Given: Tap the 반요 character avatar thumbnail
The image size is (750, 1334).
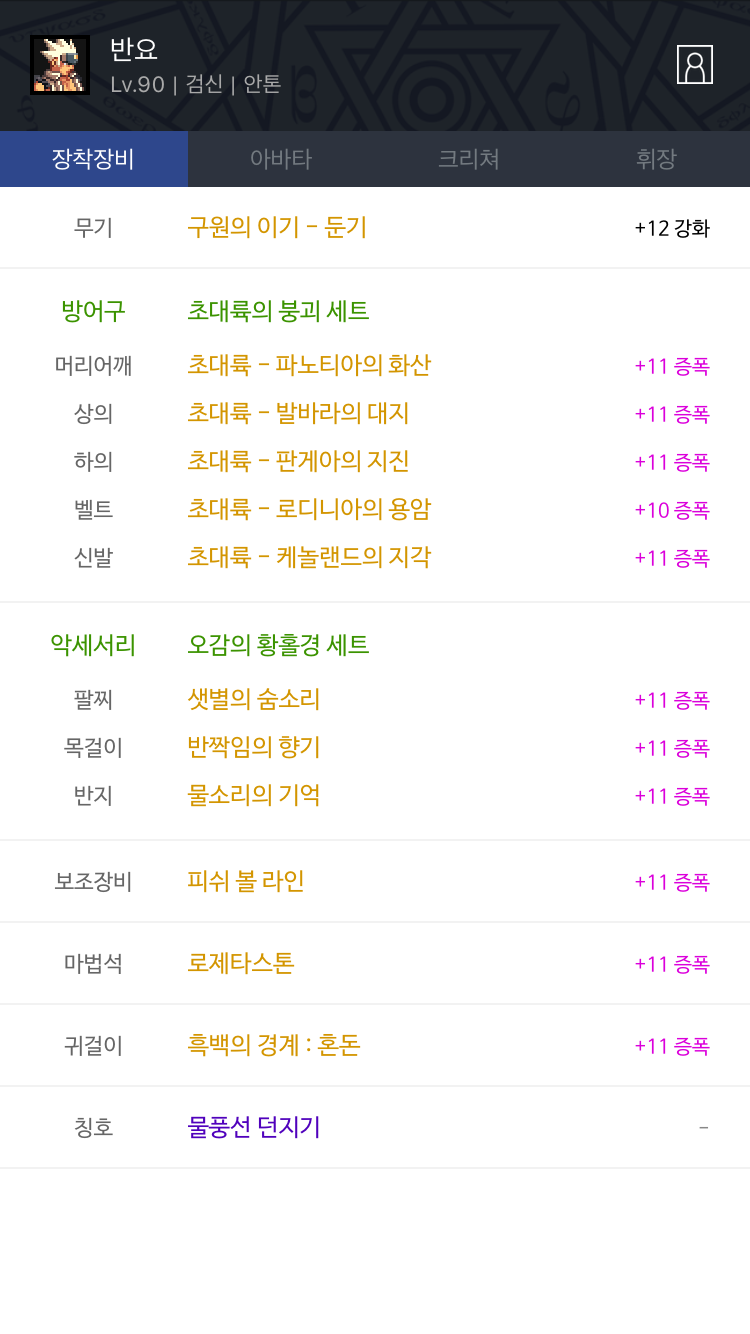Looking at the screenshot, I should 60,65.
